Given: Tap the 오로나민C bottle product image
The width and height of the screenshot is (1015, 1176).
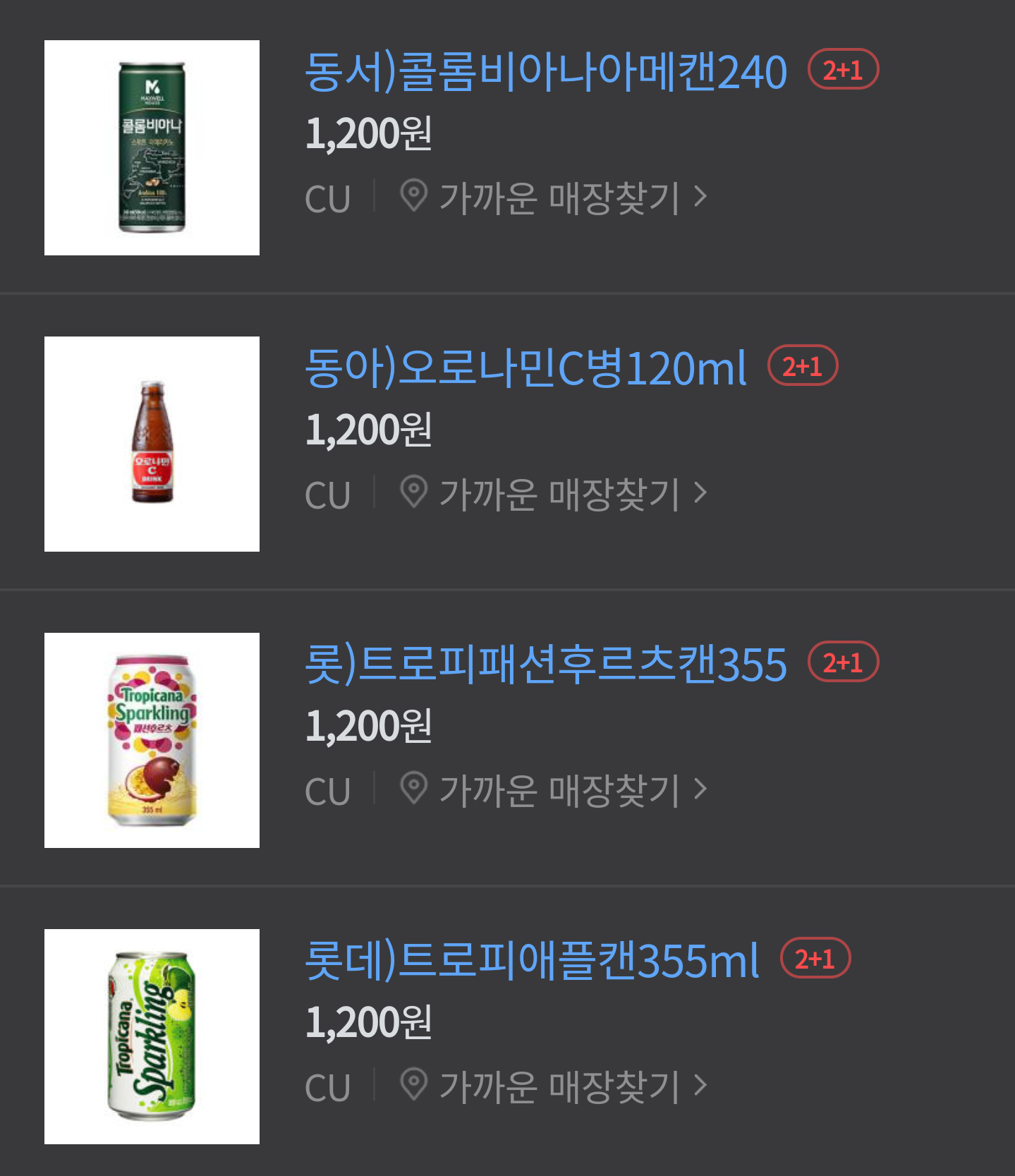Looking at the screenshot, I should (152, 444).
